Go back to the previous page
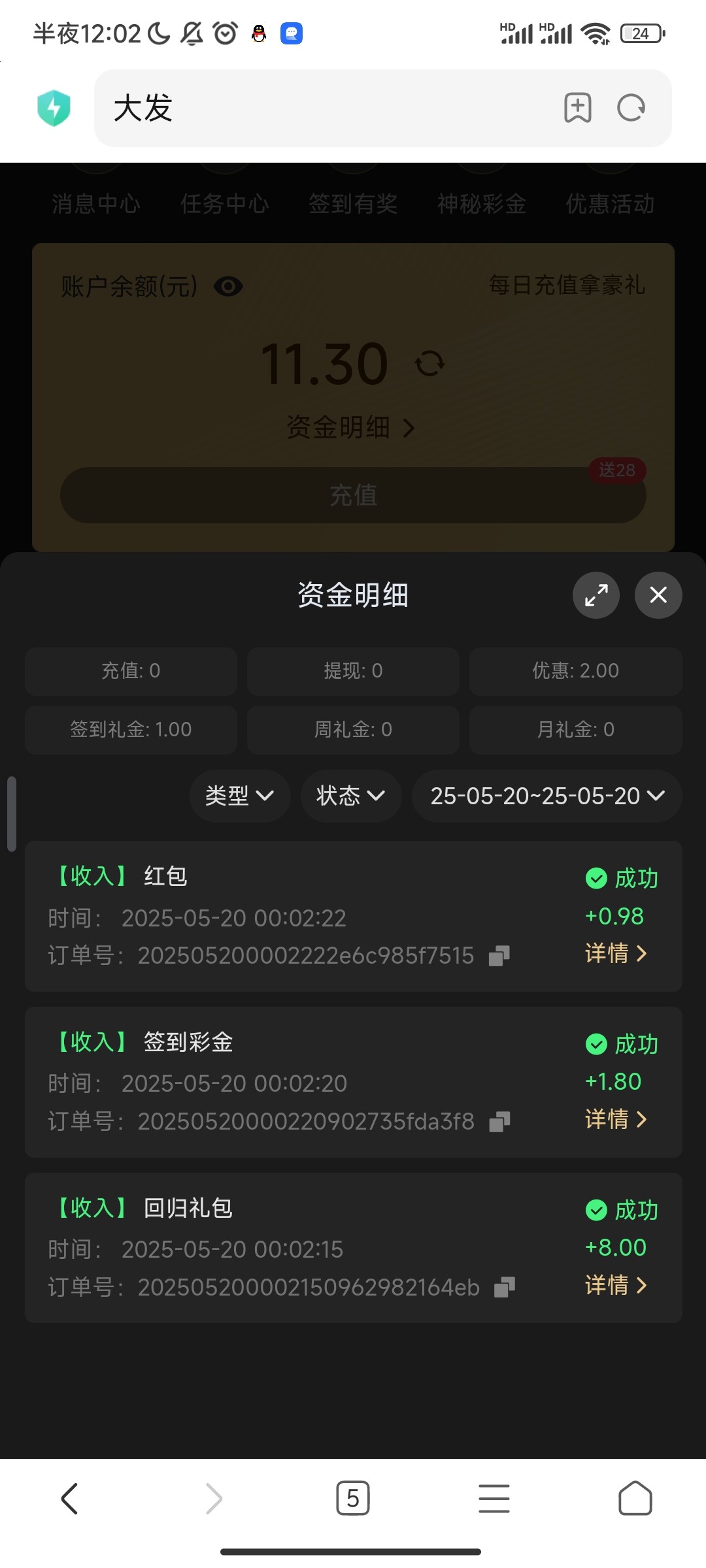 tap(70, 1498)
